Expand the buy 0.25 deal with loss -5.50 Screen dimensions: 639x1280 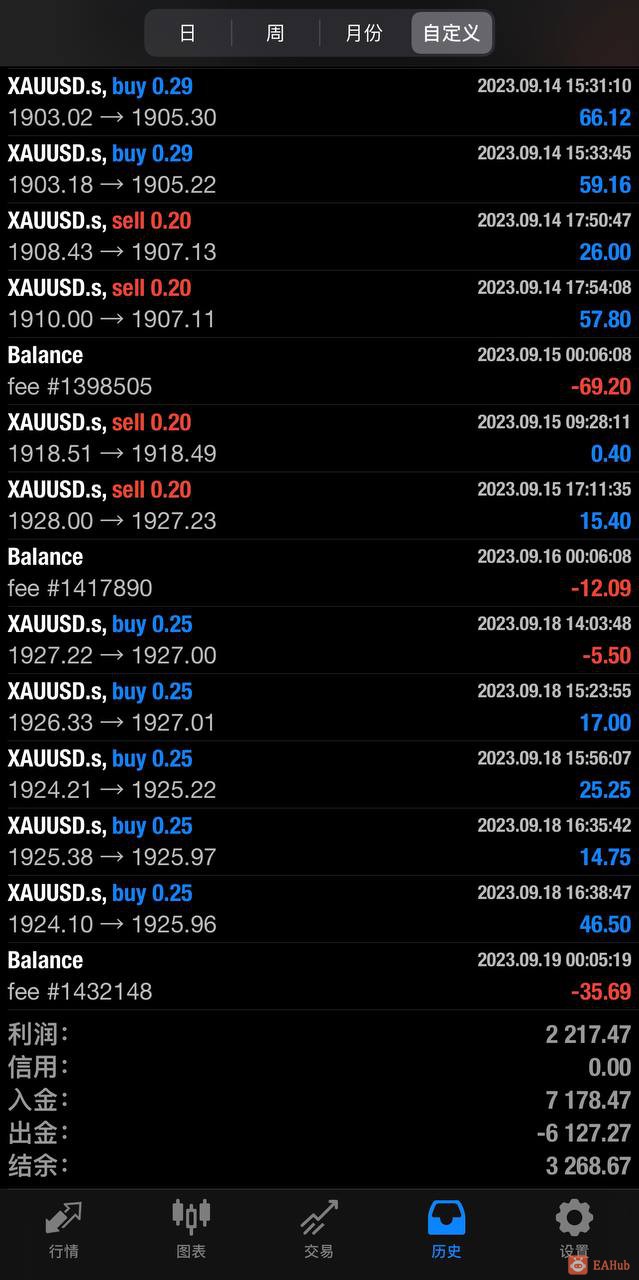(319, 640)
